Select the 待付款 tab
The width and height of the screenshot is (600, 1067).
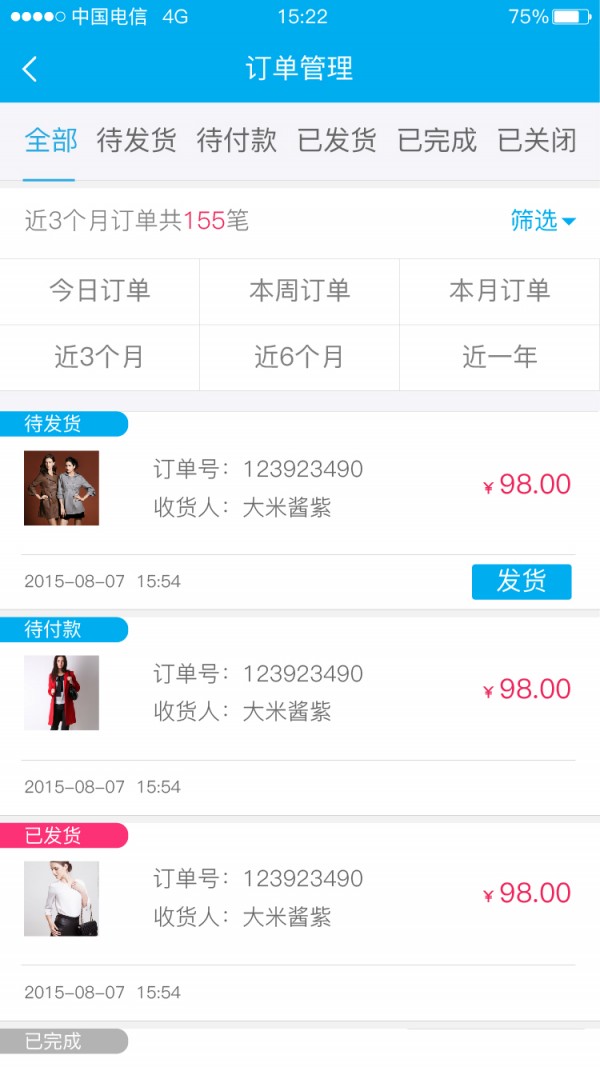(x=236, y=141)
